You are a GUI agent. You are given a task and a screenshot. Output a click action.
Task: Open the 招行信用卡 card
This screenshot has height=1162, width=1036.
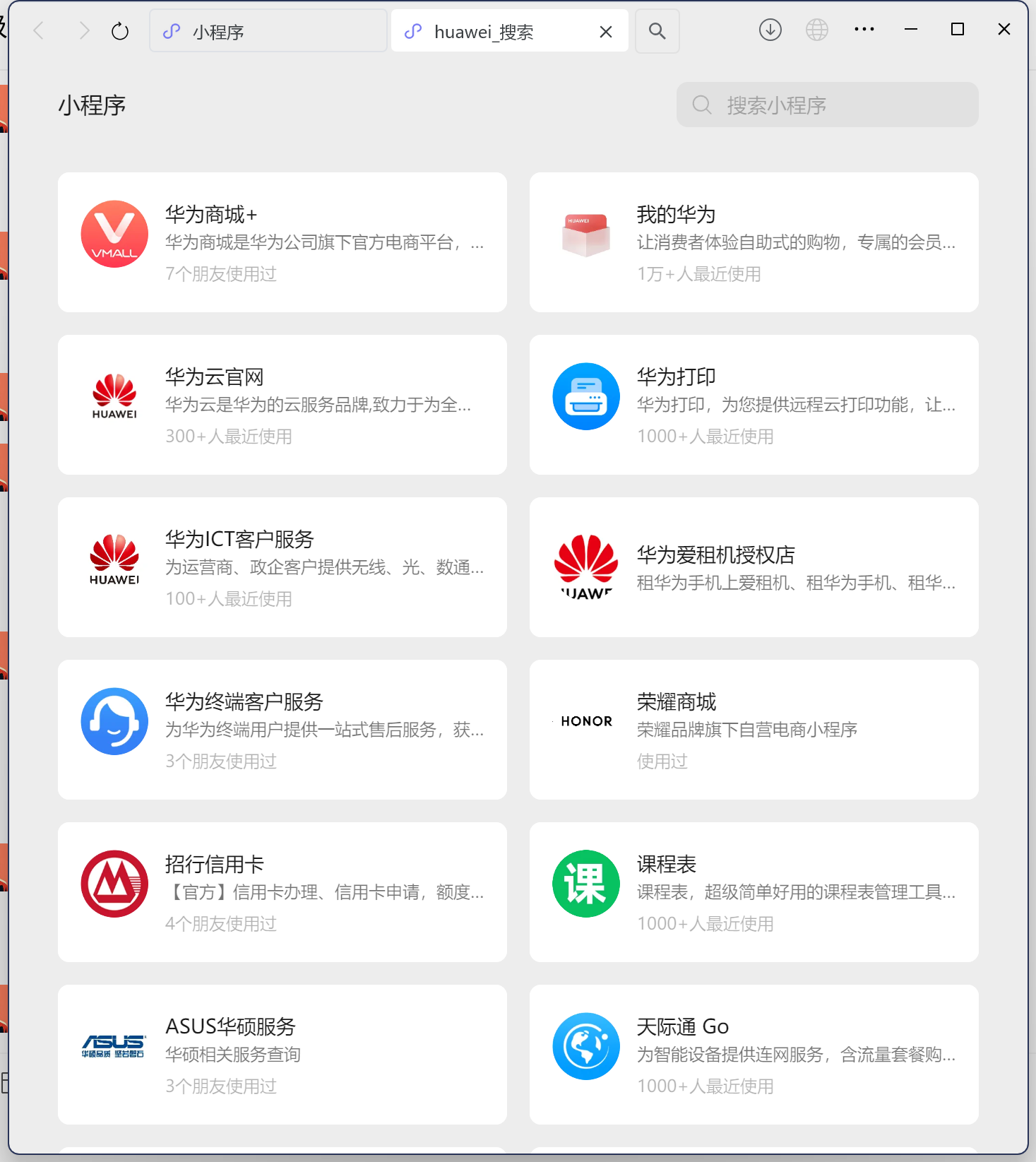tap(282, 892)
